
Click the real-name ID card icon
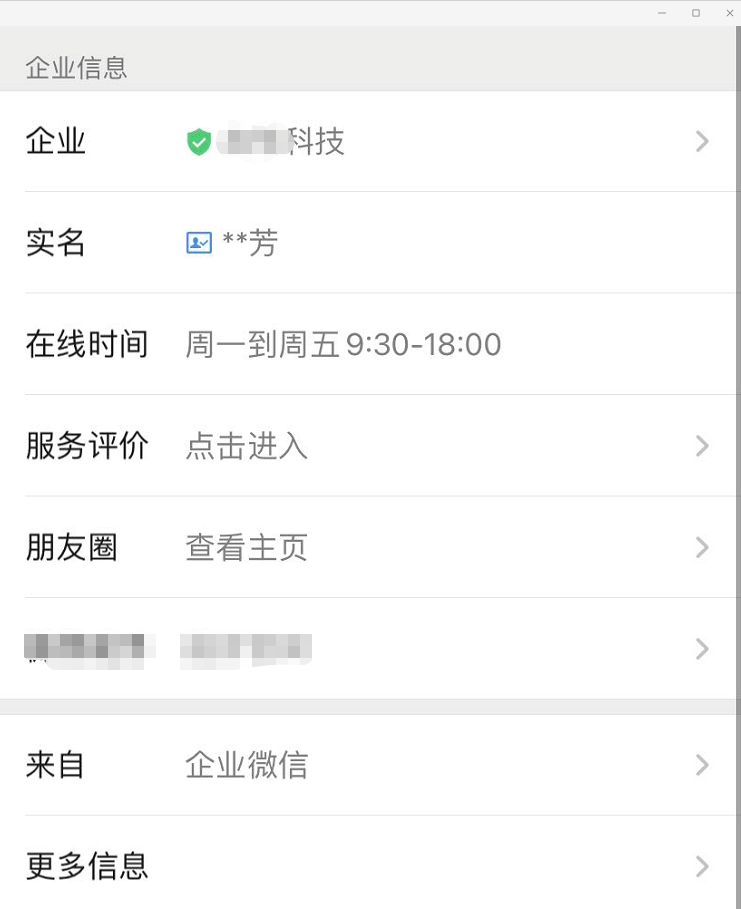tap(198, 242)
